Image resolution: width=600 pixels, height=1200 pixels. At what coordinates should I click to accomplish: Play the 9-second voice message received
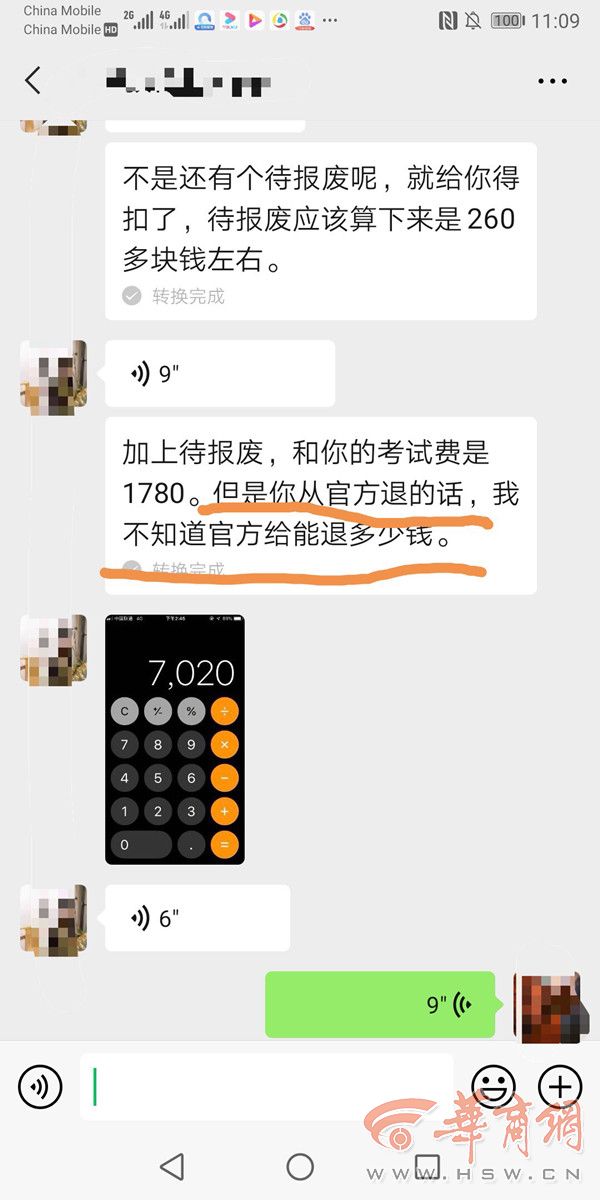click(219, 374)
